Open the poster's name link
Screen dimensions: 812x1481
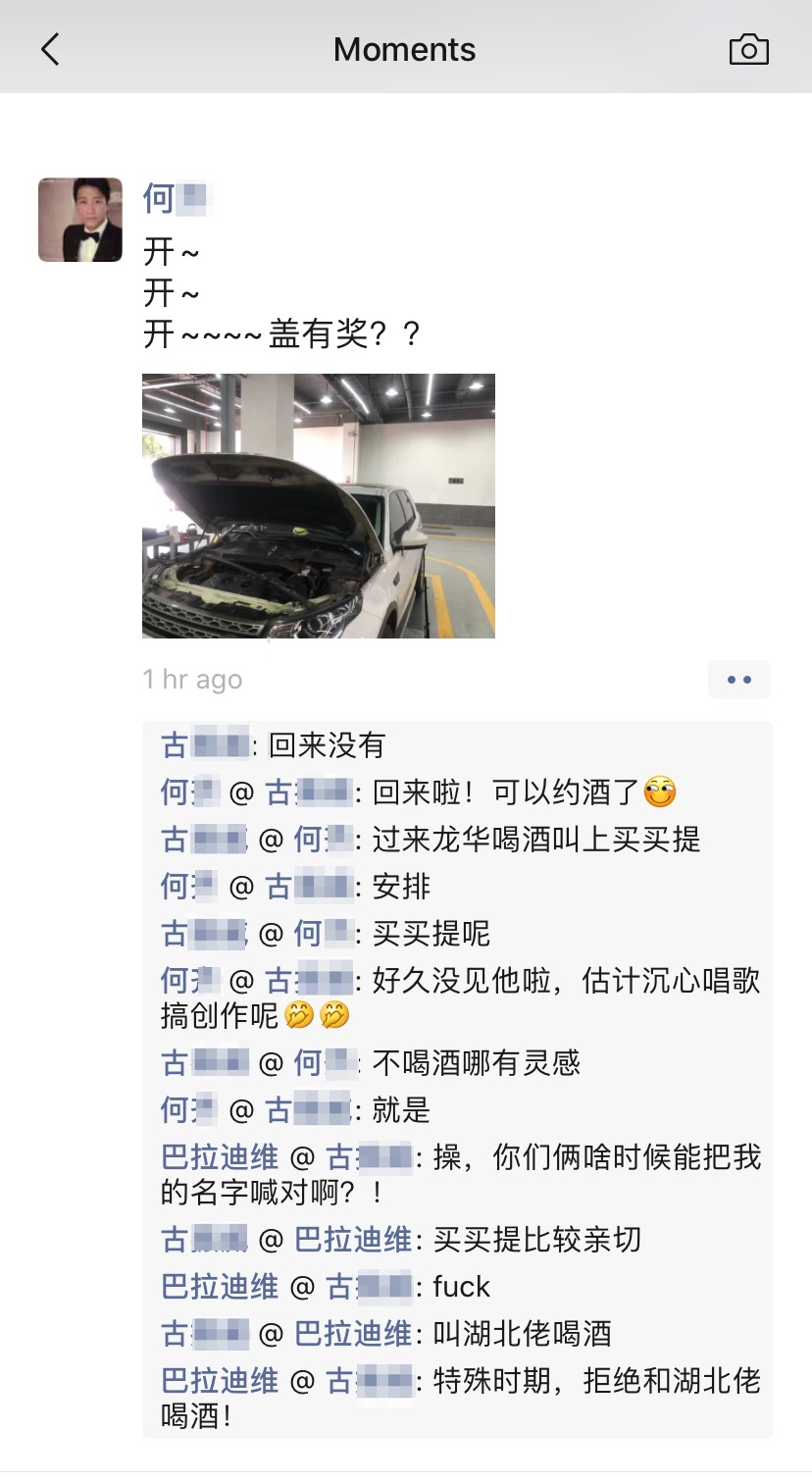click(177, 199)
